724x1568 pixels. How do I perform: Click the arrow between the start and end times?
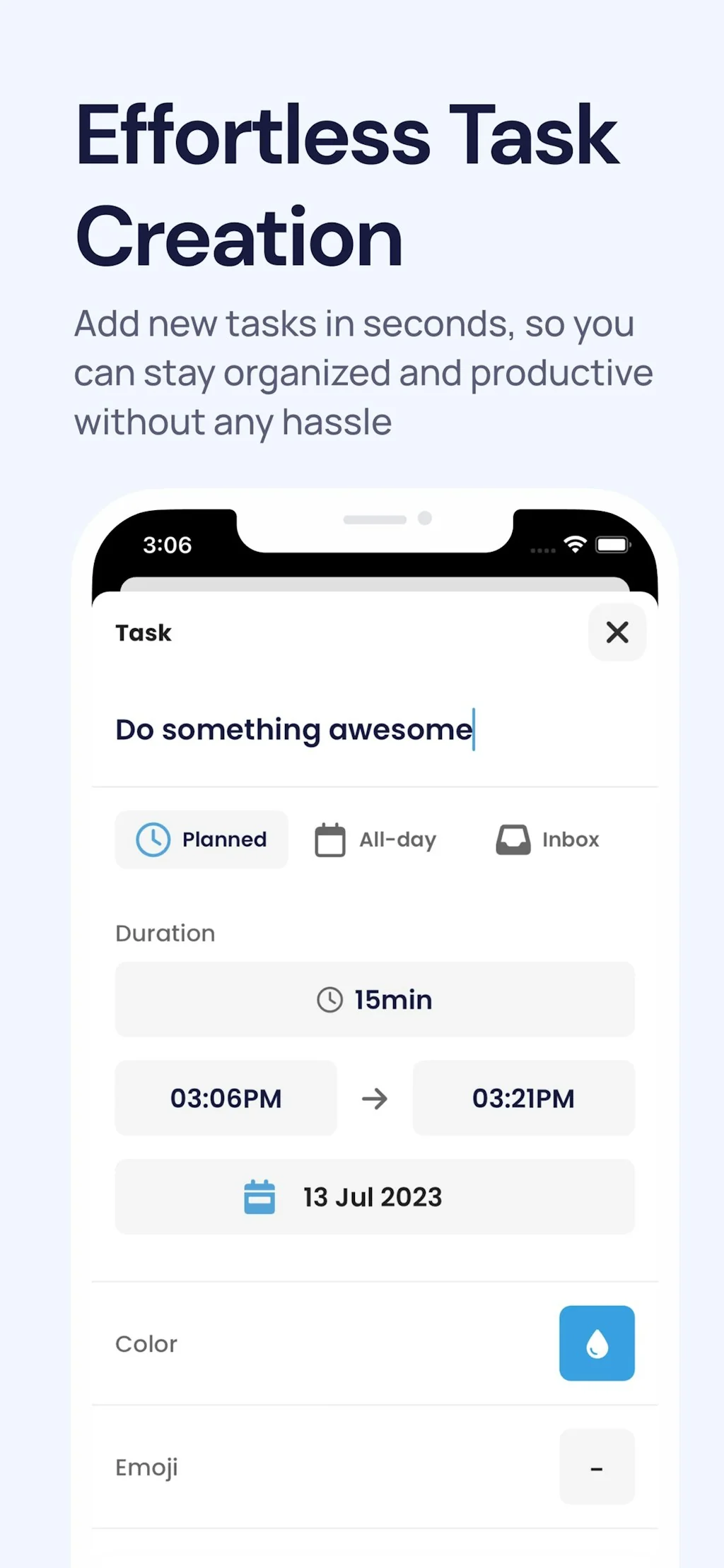373,1098
